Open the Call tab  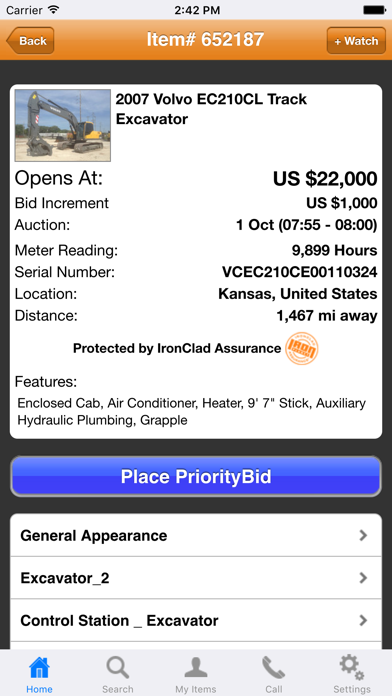tap(274, 675)
